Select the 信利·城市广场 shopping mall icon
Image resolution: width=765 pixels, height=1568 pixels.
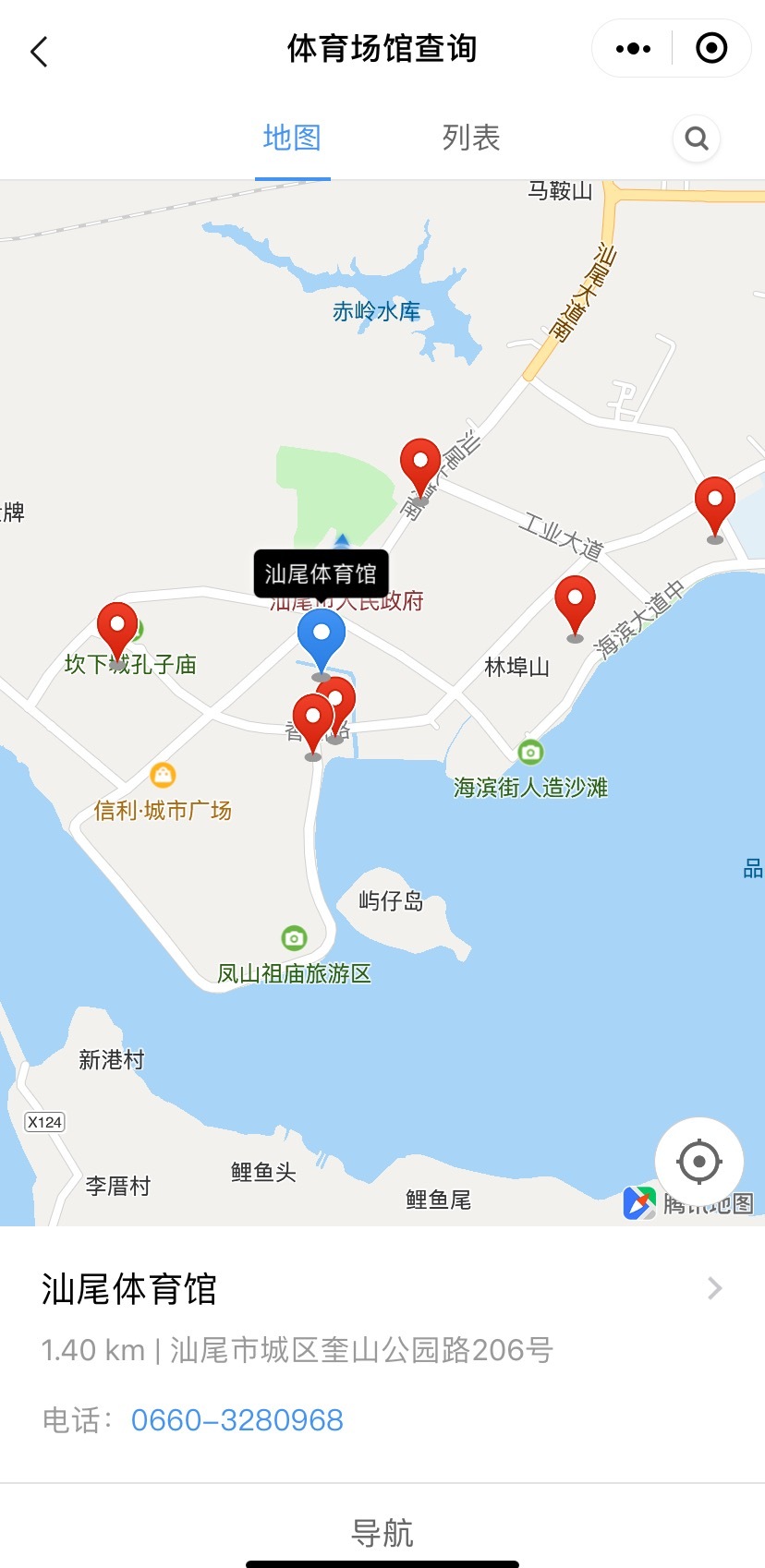(x=164, y=776)
